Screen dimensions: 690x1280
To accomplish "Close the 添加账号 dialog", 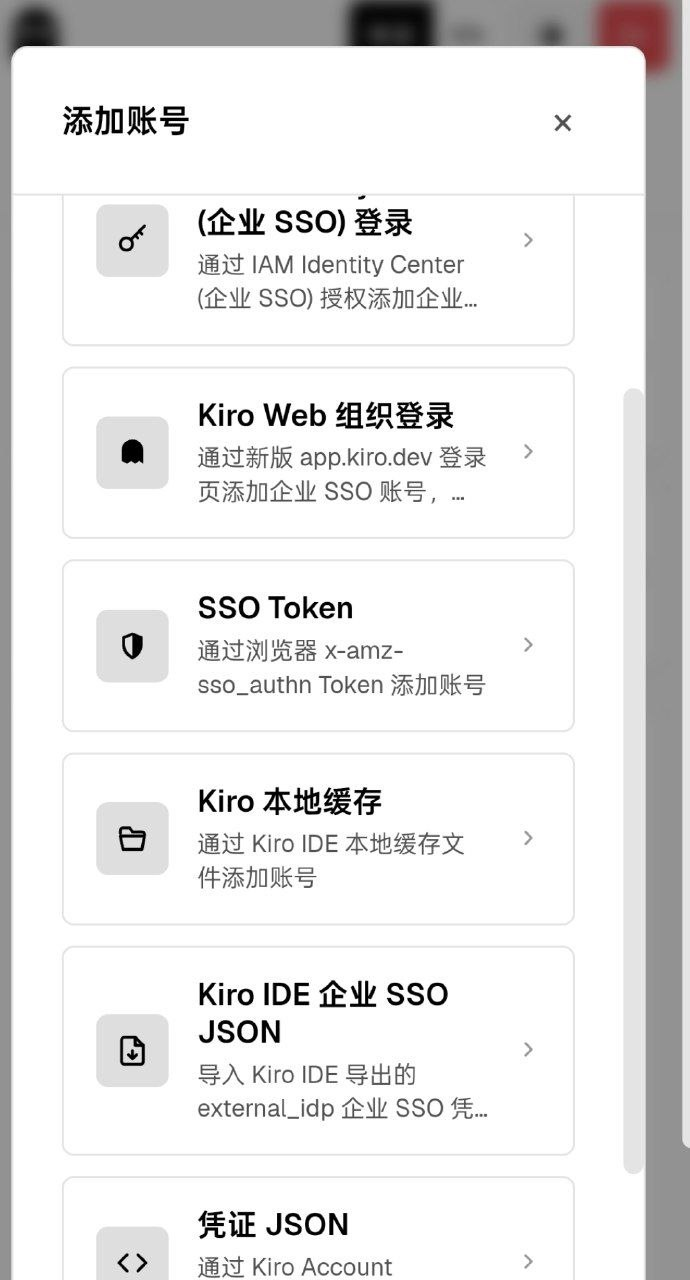I will tap(562, 123).
